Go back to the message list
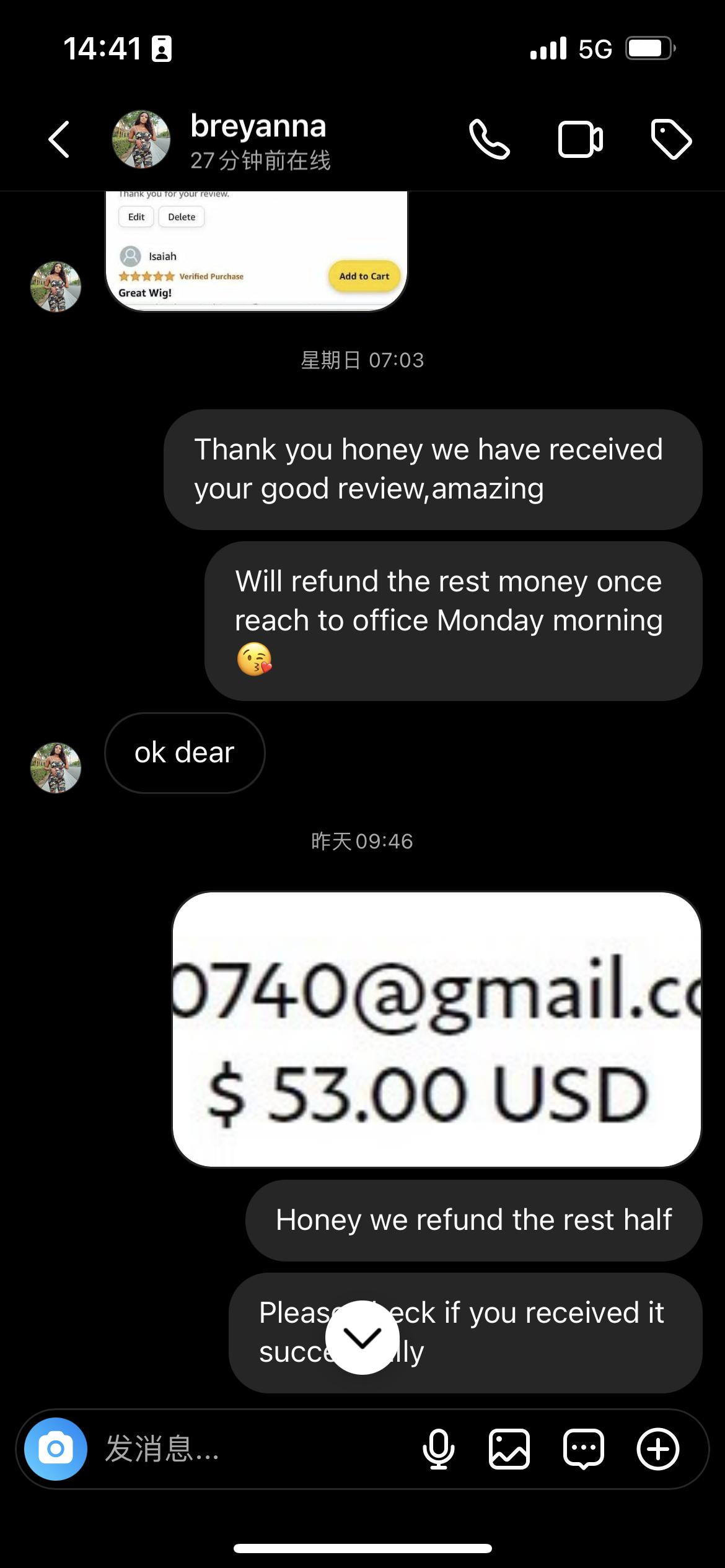Image resolution: width=725 pixels, height=1568 pixels. coord(59,140)
